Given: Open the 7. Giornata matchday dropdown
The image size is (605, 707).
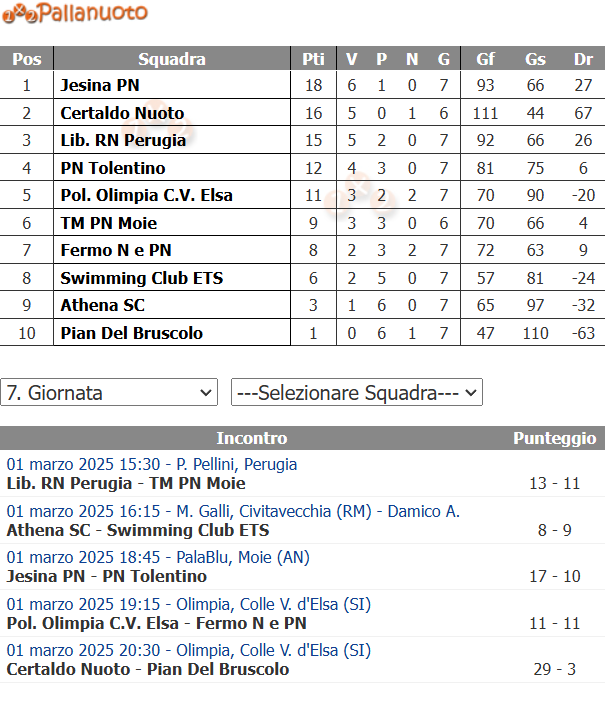Looking at the screenshot, I should [109, 393].
